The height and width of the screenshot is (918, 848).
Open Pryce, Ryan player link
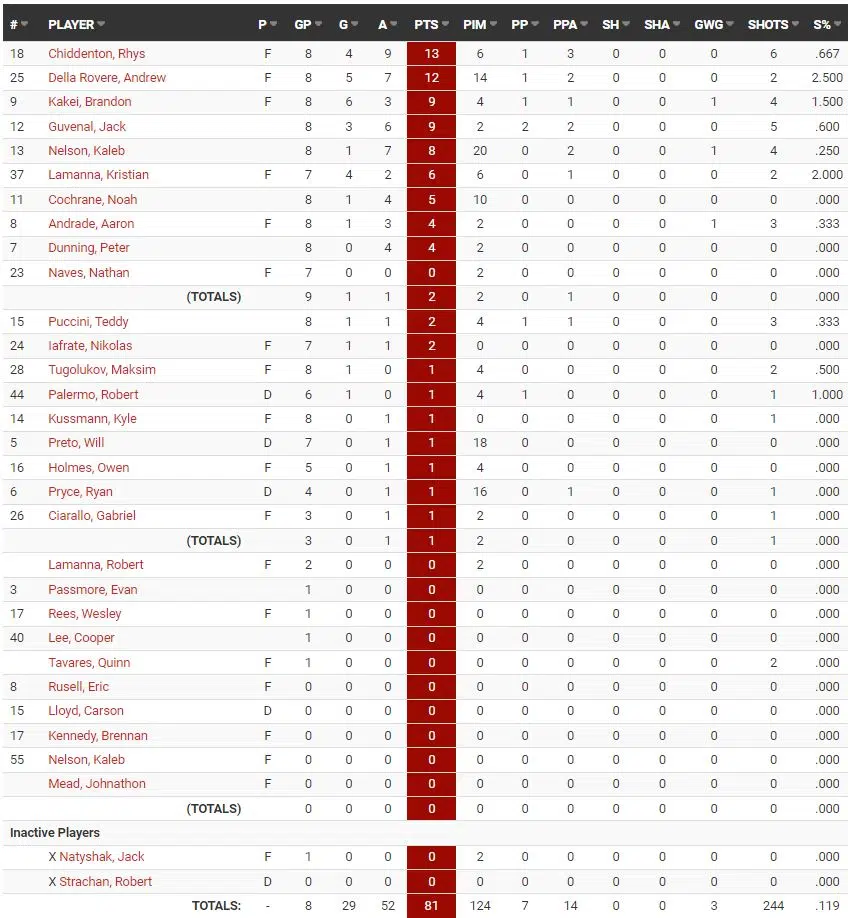80,491
